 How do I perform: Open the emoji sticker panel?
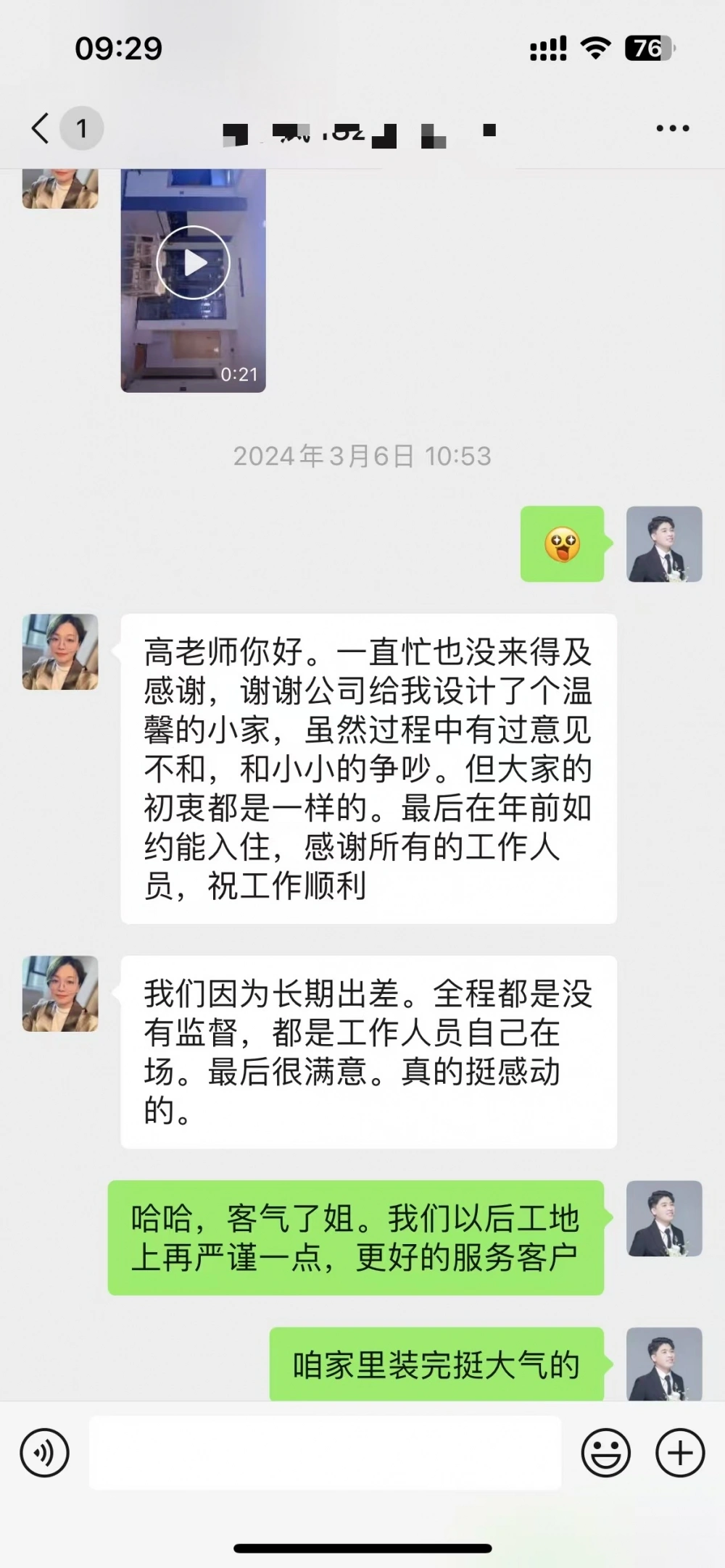coord(605,1453)
